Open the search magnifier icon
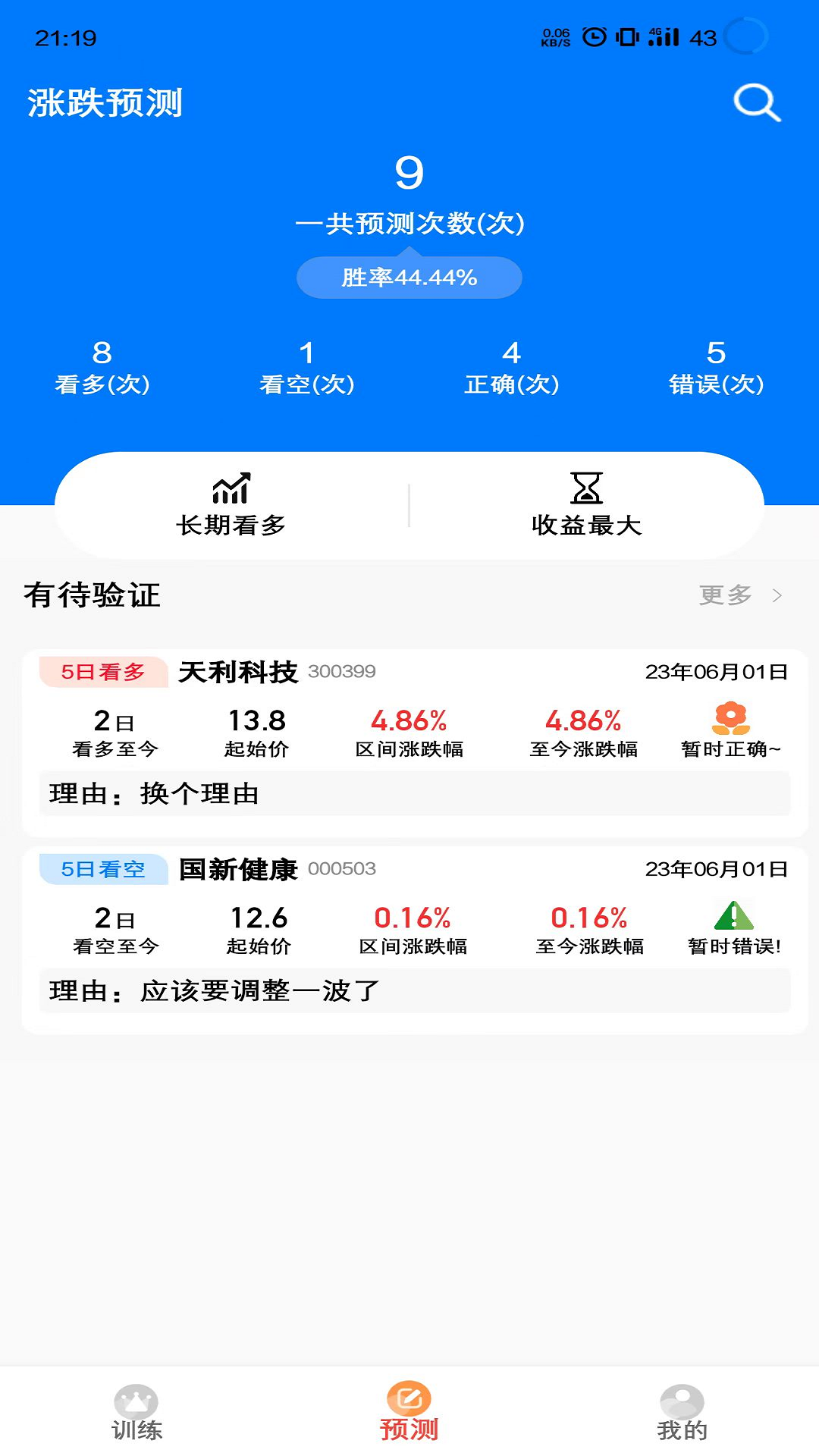The image size is (819, 1456). 756,102
